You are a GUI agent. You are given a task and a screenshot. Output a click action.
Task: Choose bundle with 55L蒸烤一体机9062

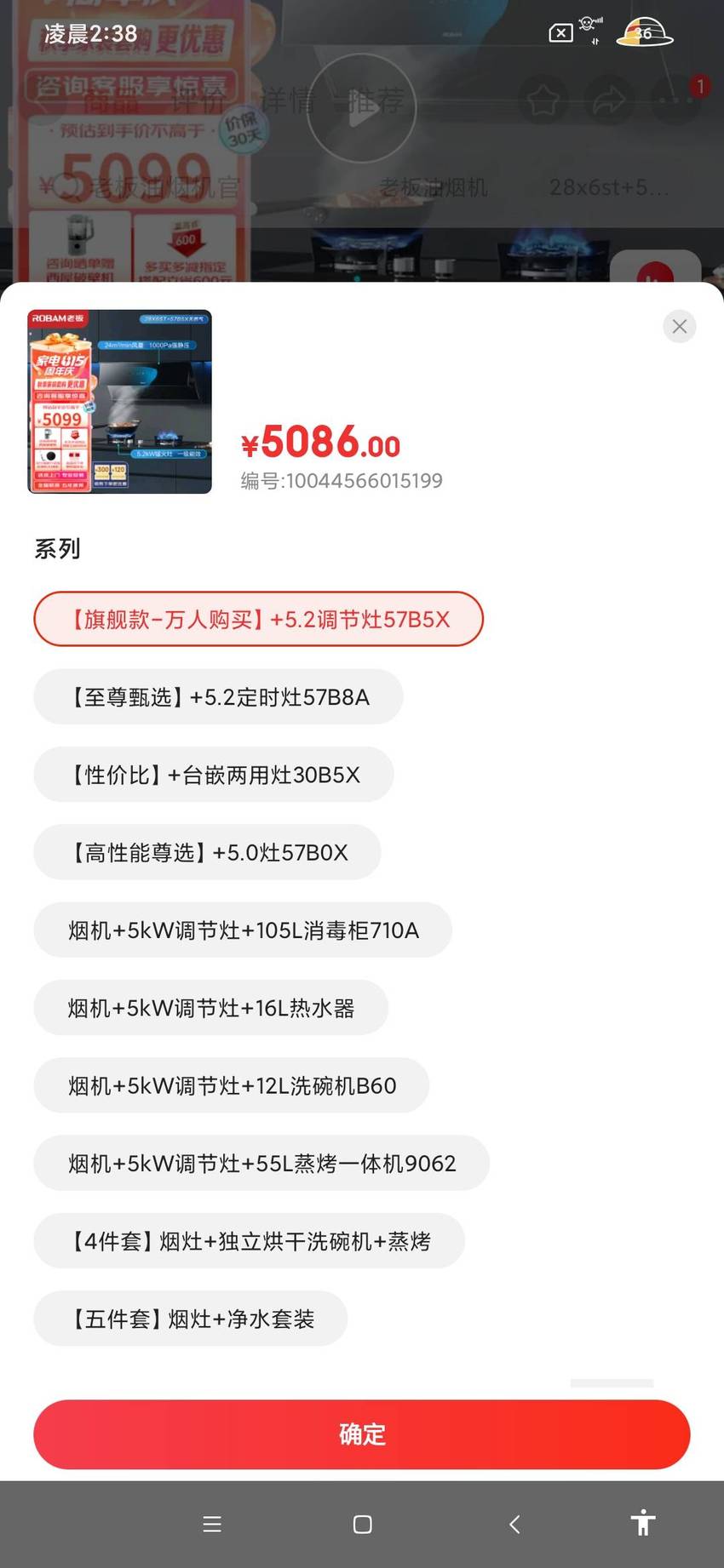pyautogui.click(x=261, y=1163)
